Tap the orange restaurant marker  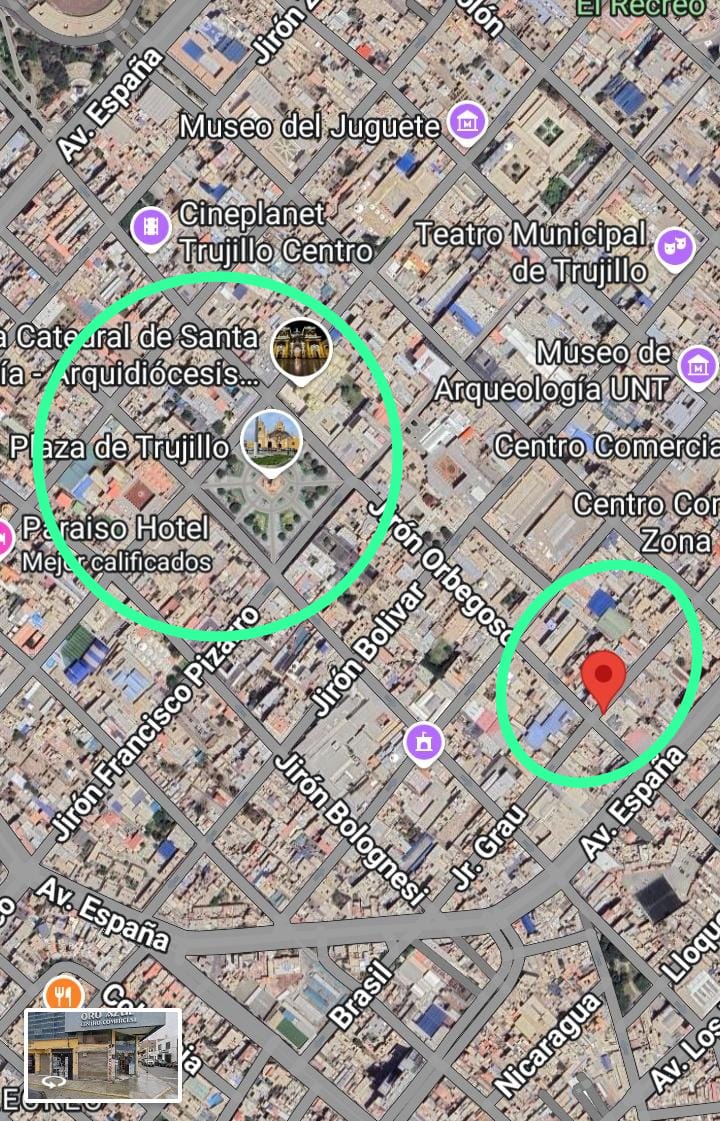point(63,995)
